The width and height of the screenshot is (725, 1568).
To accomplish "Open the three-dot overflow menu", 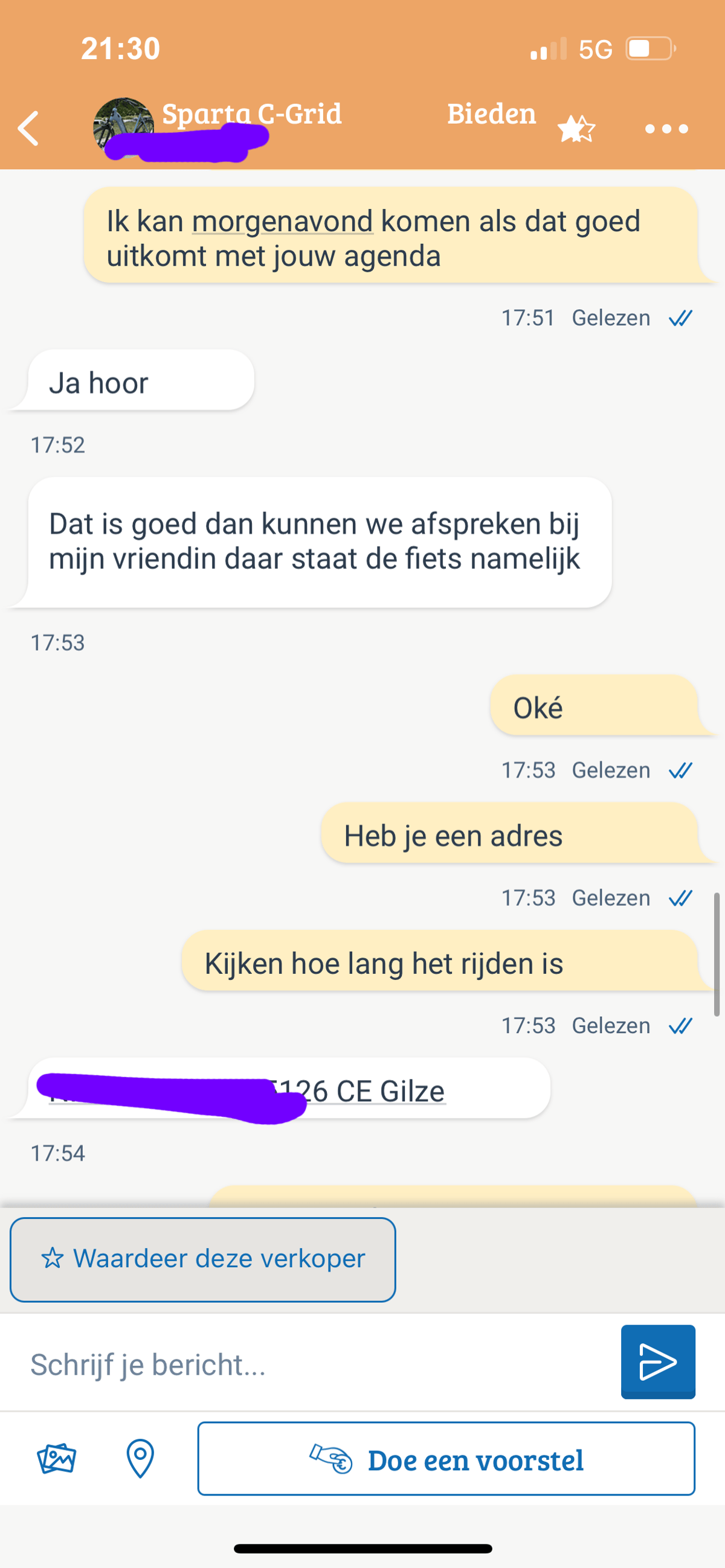I will [x=666, y=129].
